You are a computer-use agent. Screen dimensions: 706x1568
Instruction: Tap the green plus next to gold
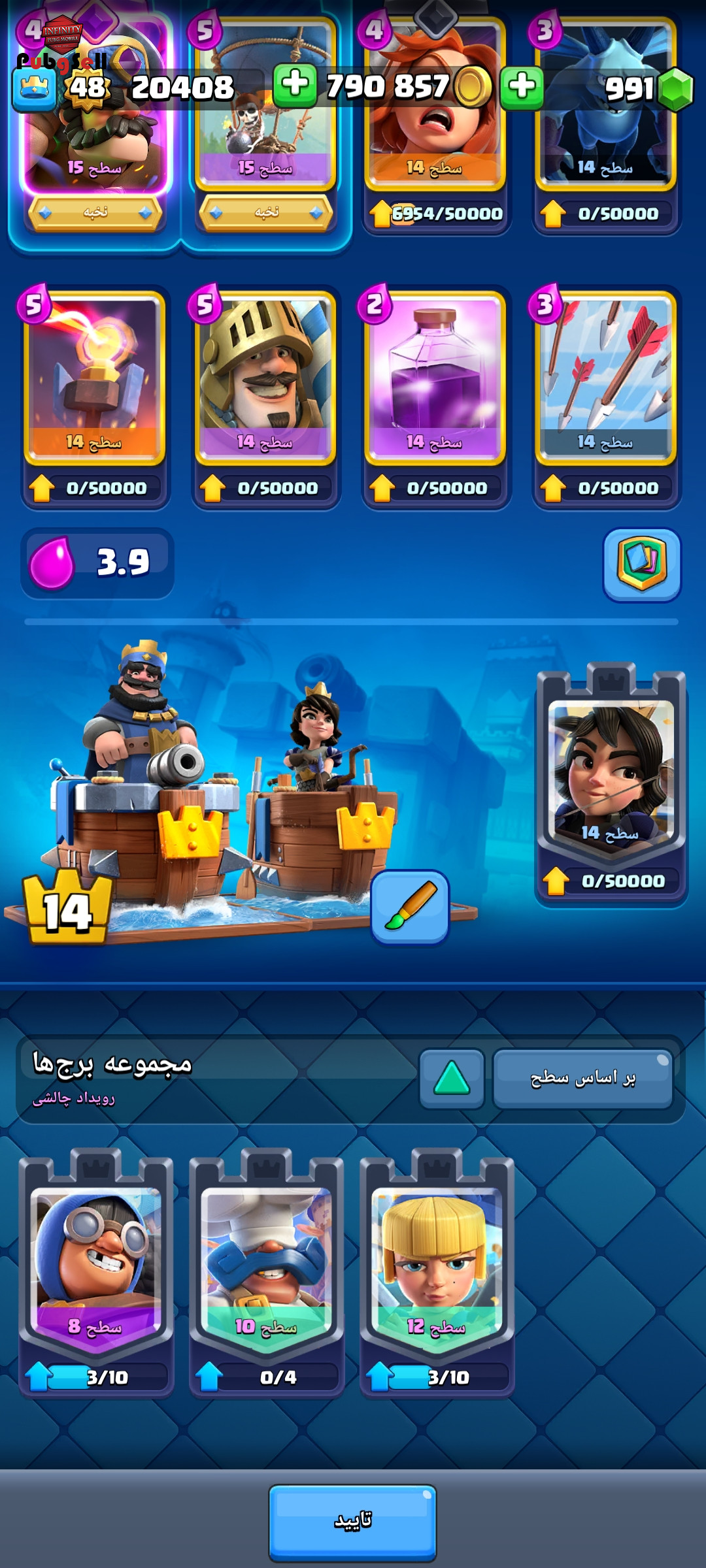point(295,85)
